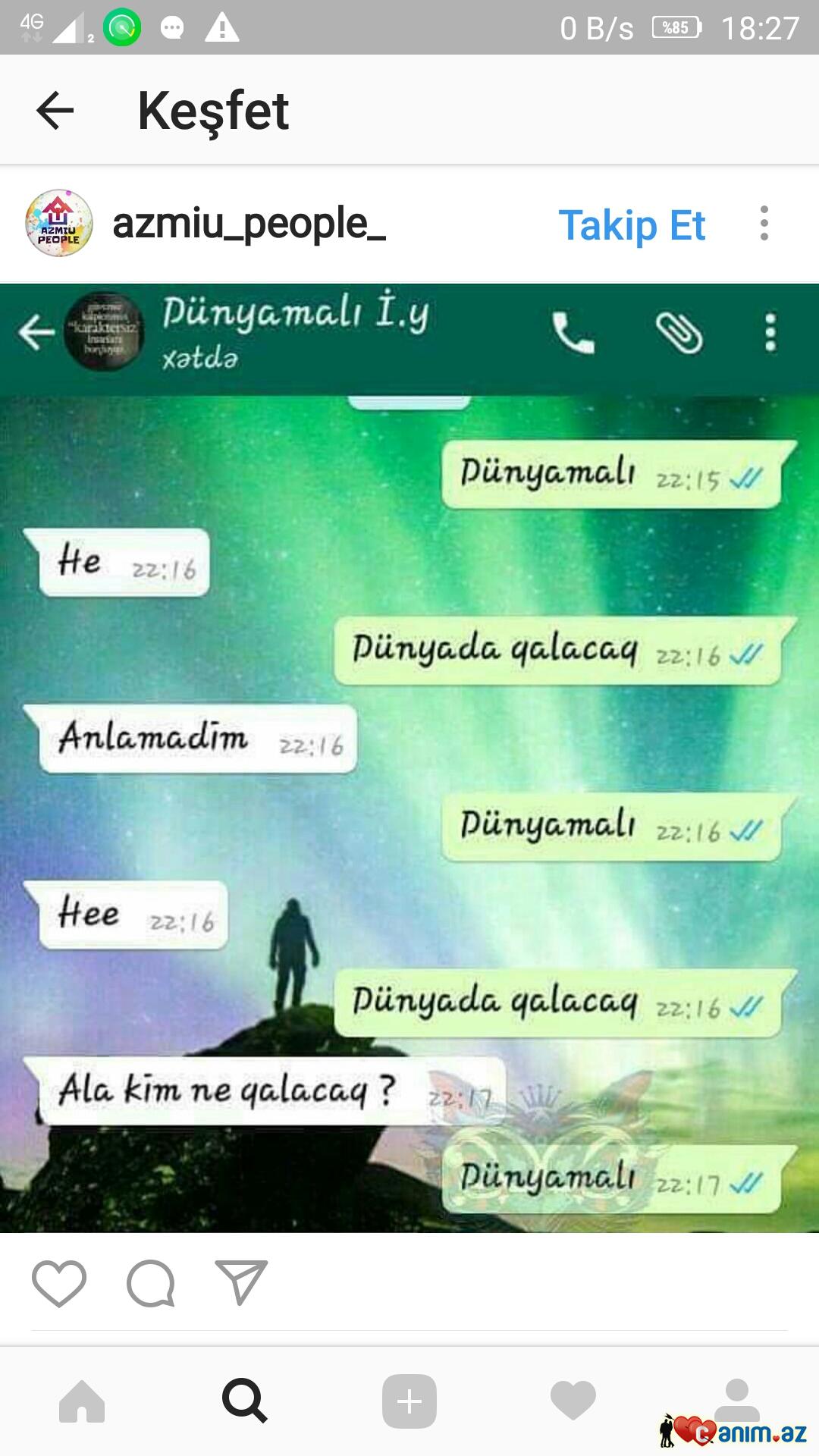Open the Activity heart tab
The height and width of the screenshot is (1456, 819).
tap(573, 1401)
